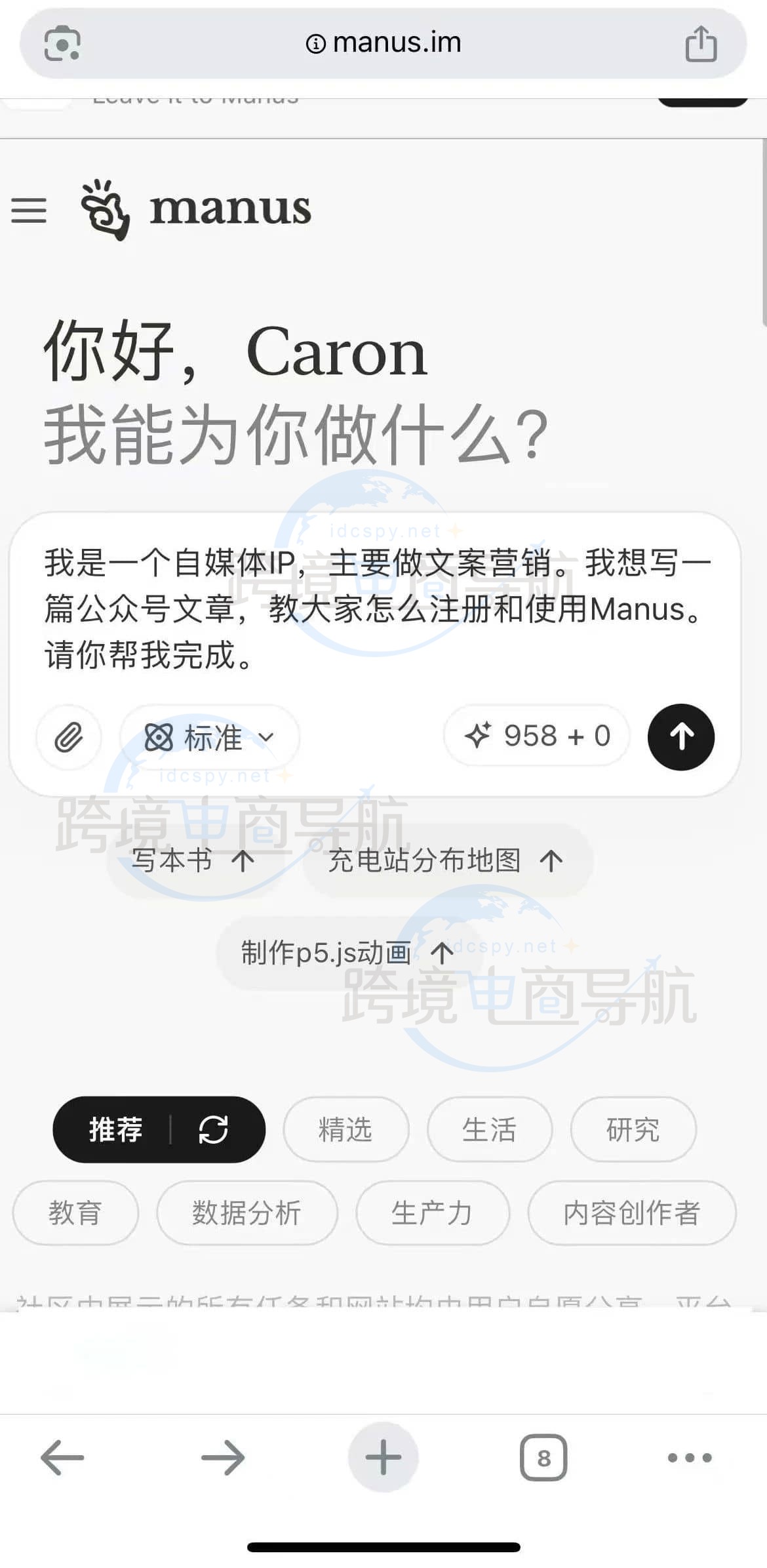
Task: Check credits by tapping 958 + 0
Action: point(536,736)
